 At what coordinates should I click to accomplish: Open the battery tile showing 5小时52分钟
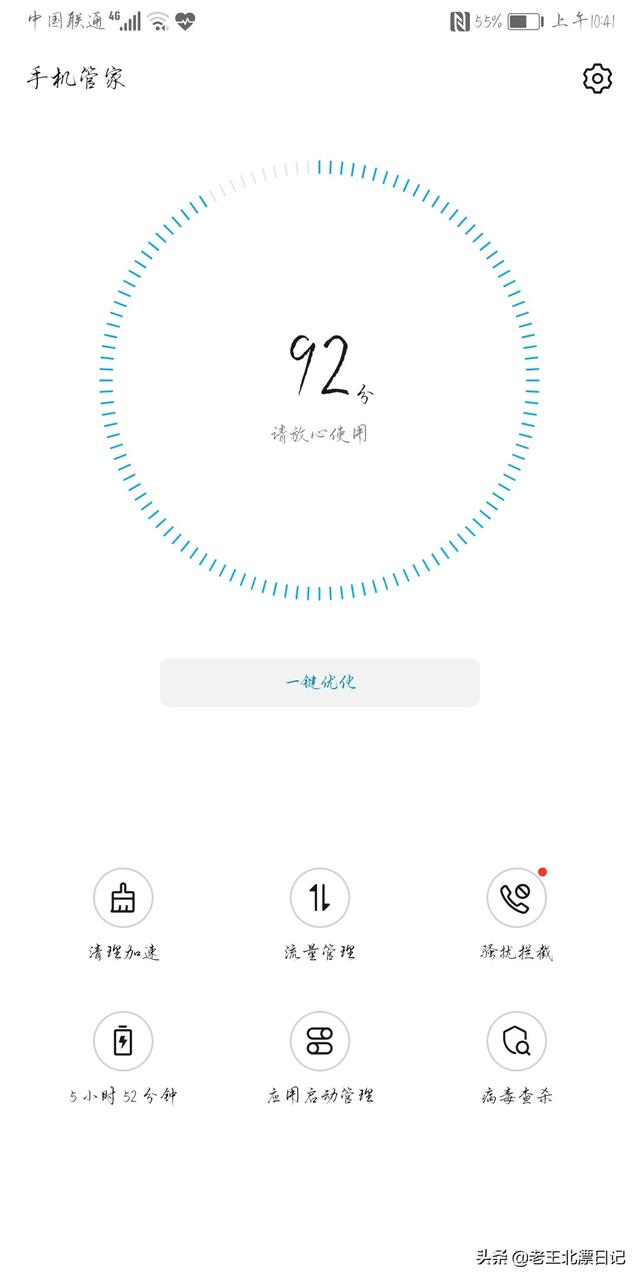(x=123, y=1041)
